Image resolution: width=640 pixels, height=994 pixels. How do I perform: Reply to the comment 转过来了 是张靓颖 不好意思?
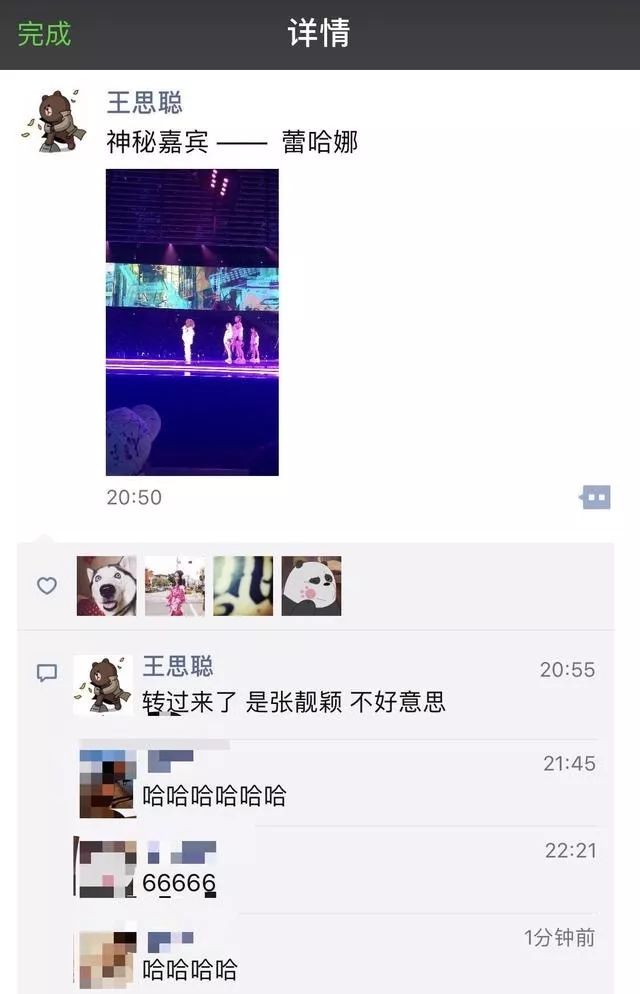[295, 702]
